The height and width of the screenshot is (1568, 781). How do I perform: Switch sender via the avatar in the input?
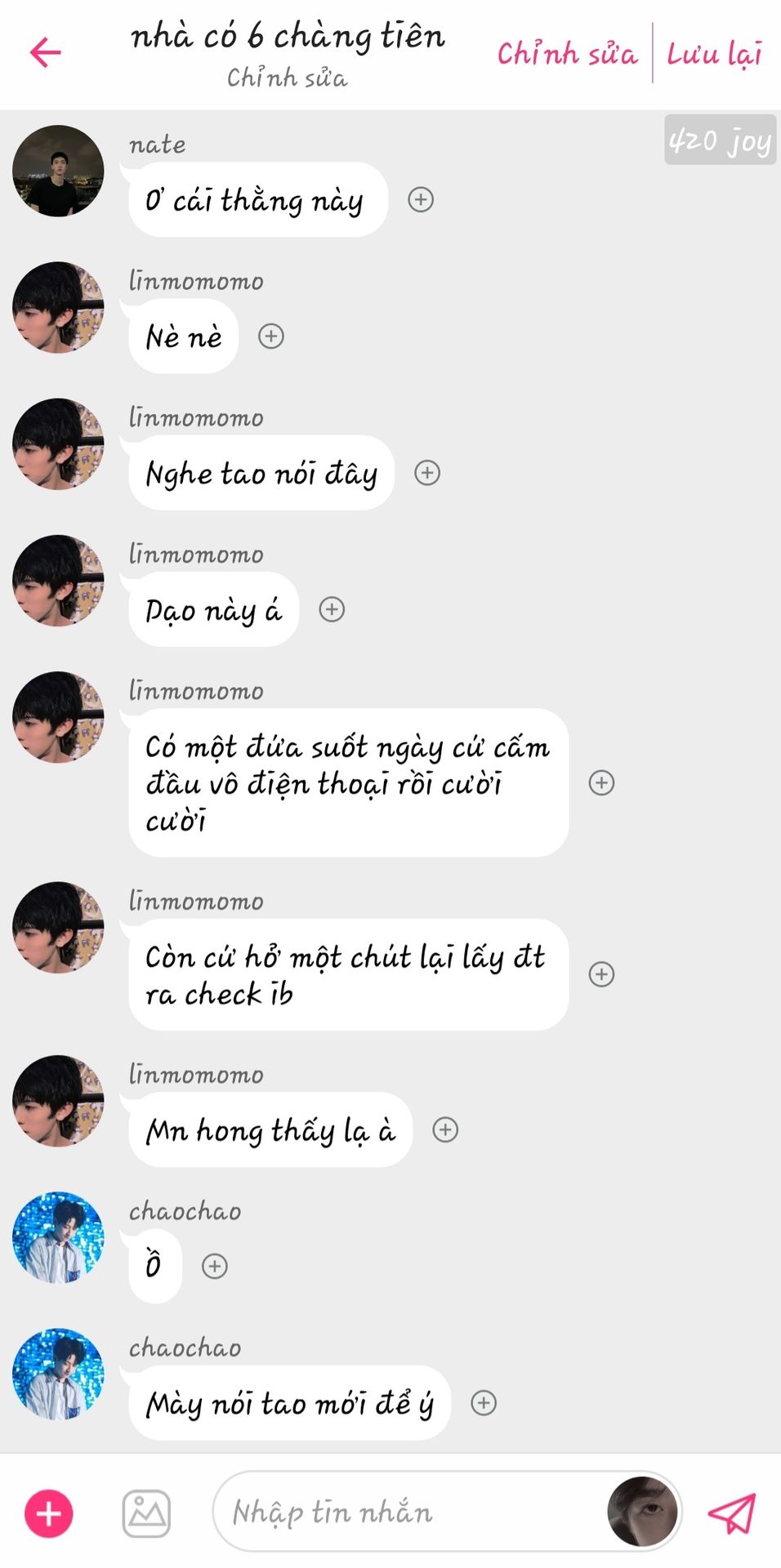click(x=642, y=1512)
